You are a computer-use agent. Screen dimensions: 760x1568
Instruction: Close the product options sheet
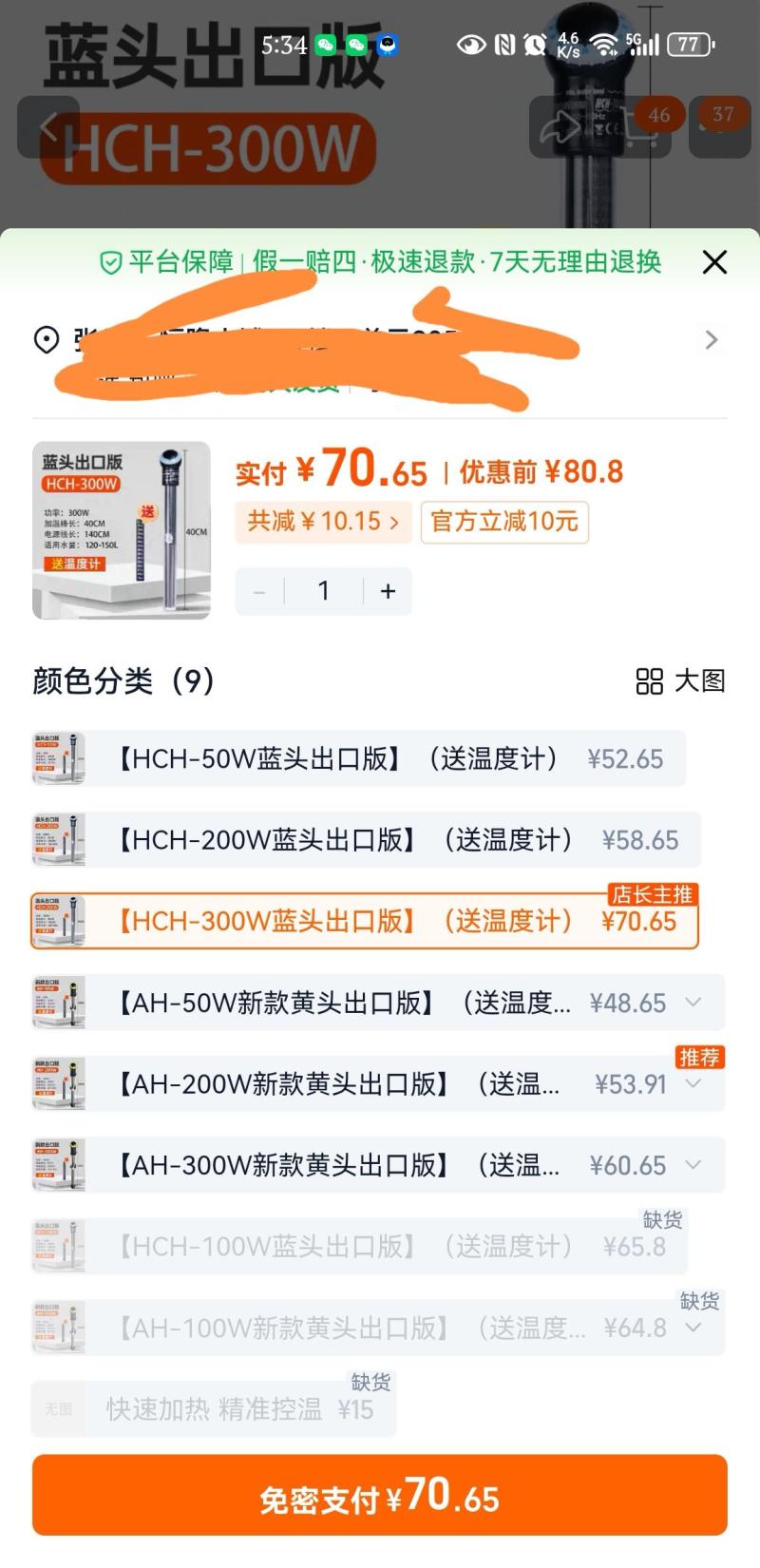click(714, 262)
